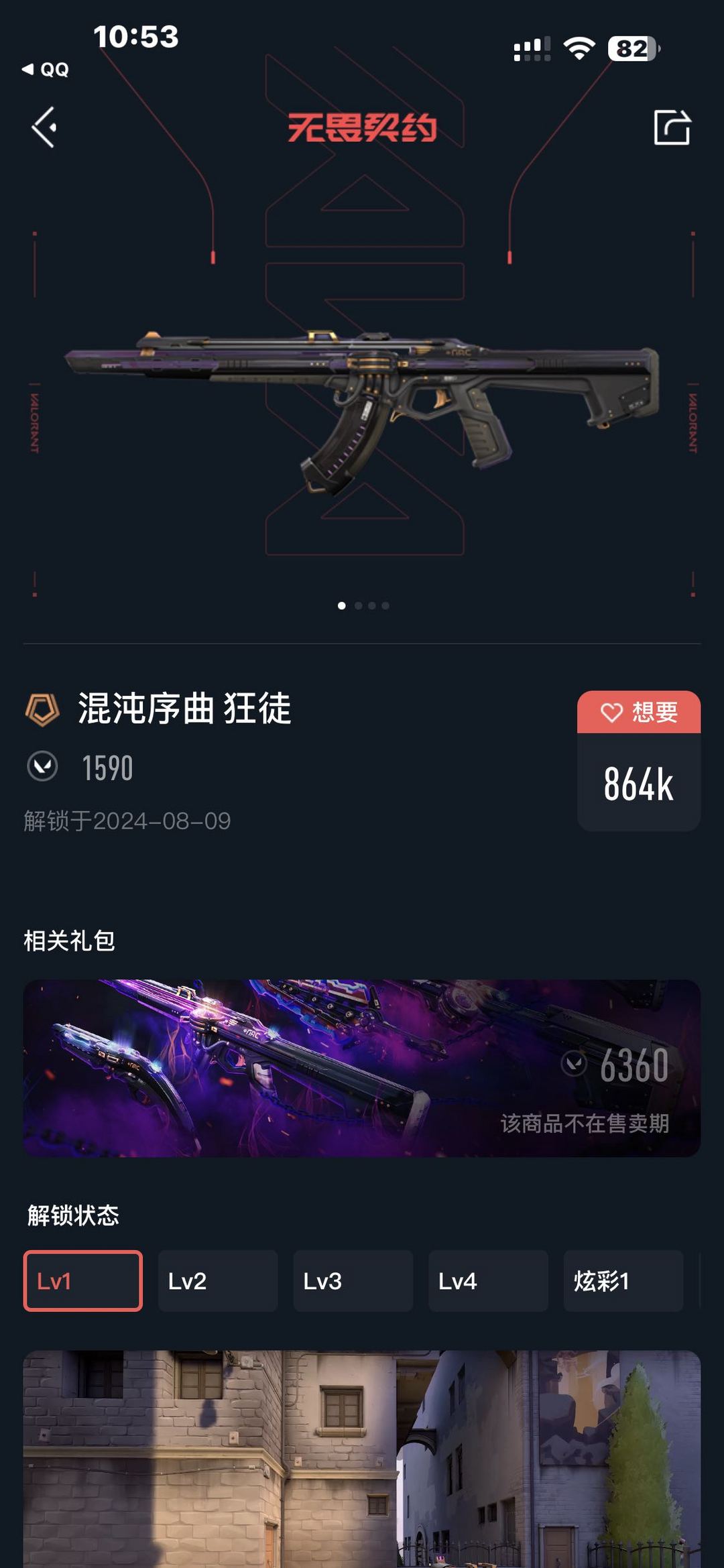Switch to the Lv4 level

click(x=488, y=1280)
